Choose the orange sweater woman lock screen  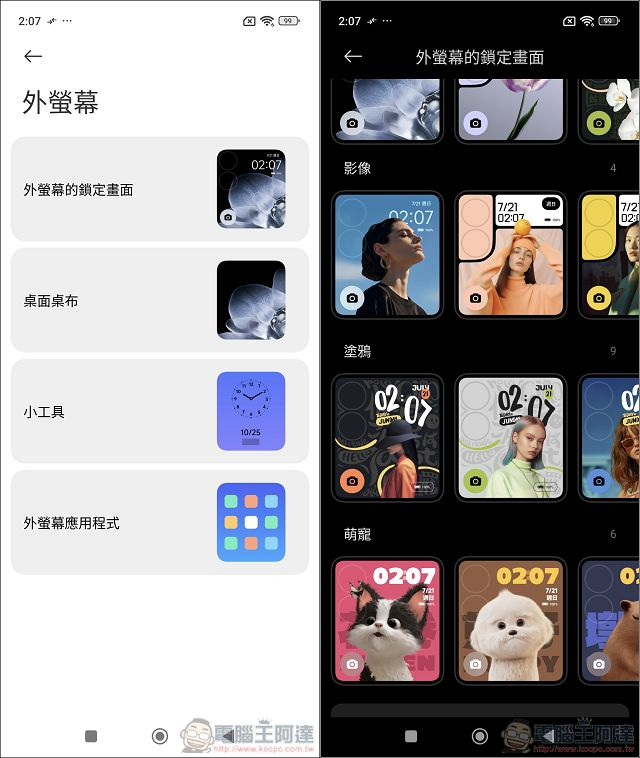click(511, 255)
